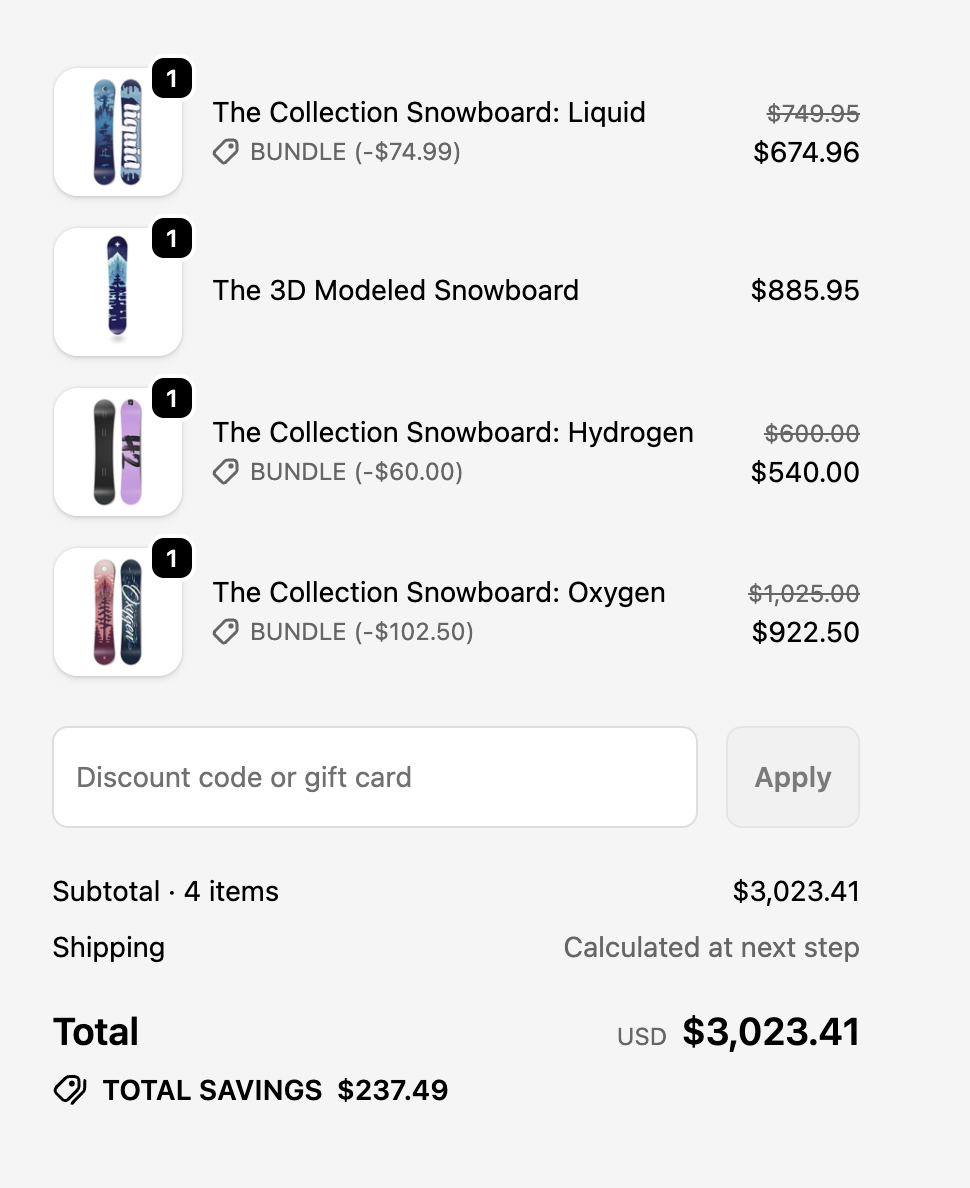The image size is (970, 1188).
Task: Click the Collection Snowboard: Liquid product title
Action: click(428, 112)
